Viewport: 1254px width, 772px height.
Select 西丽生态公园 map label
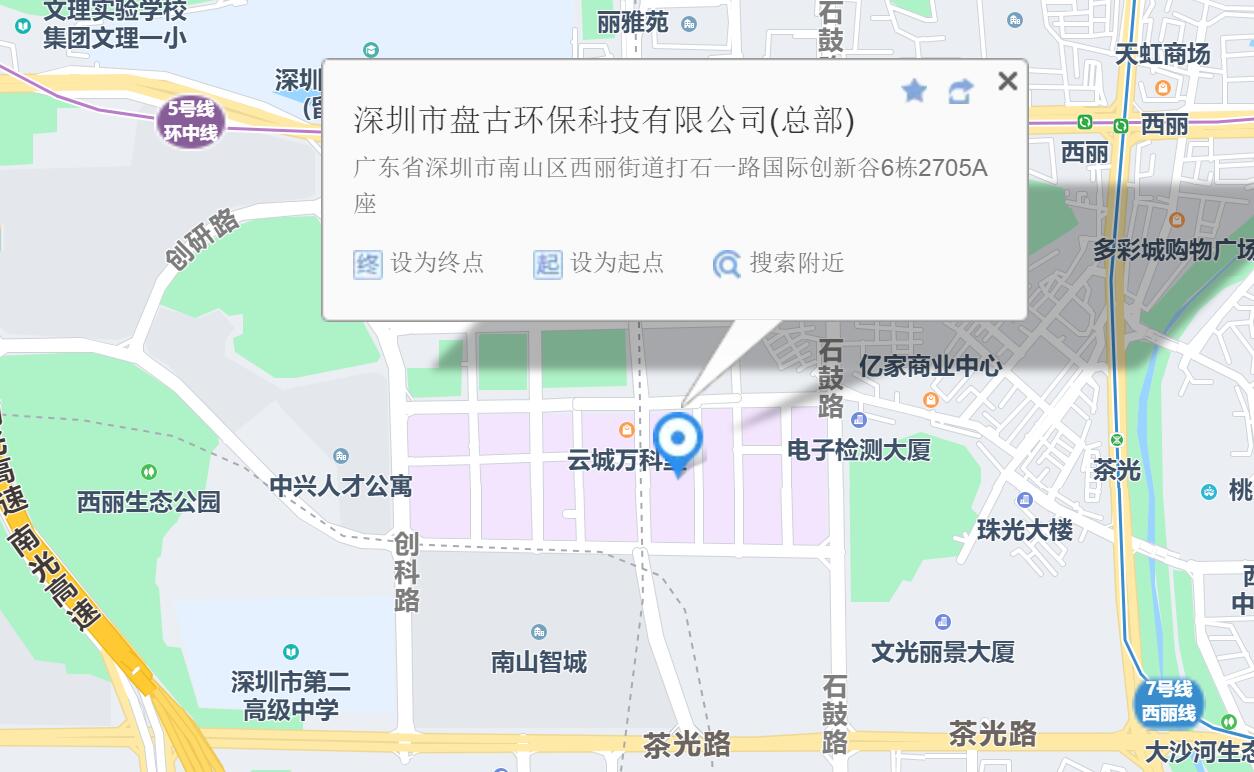point(149,501)
